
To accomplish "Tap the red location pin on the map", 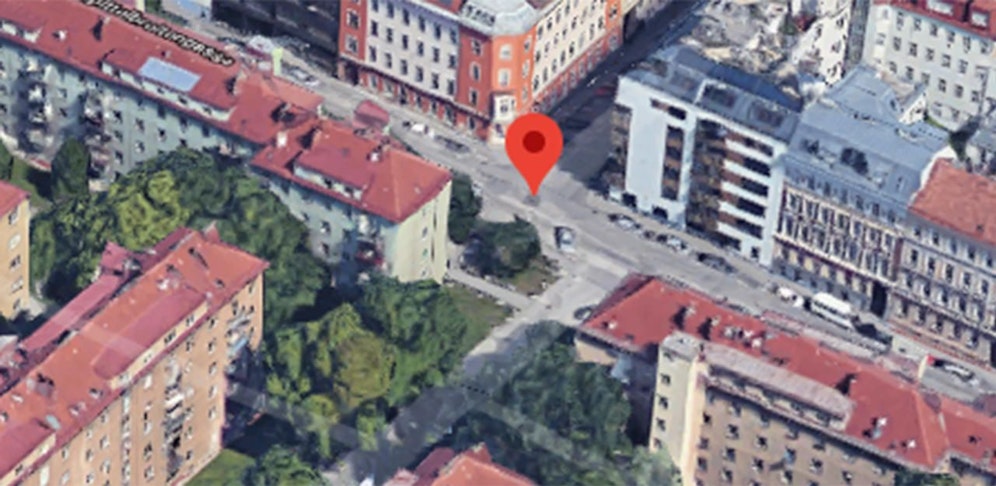I will [534, 148].
